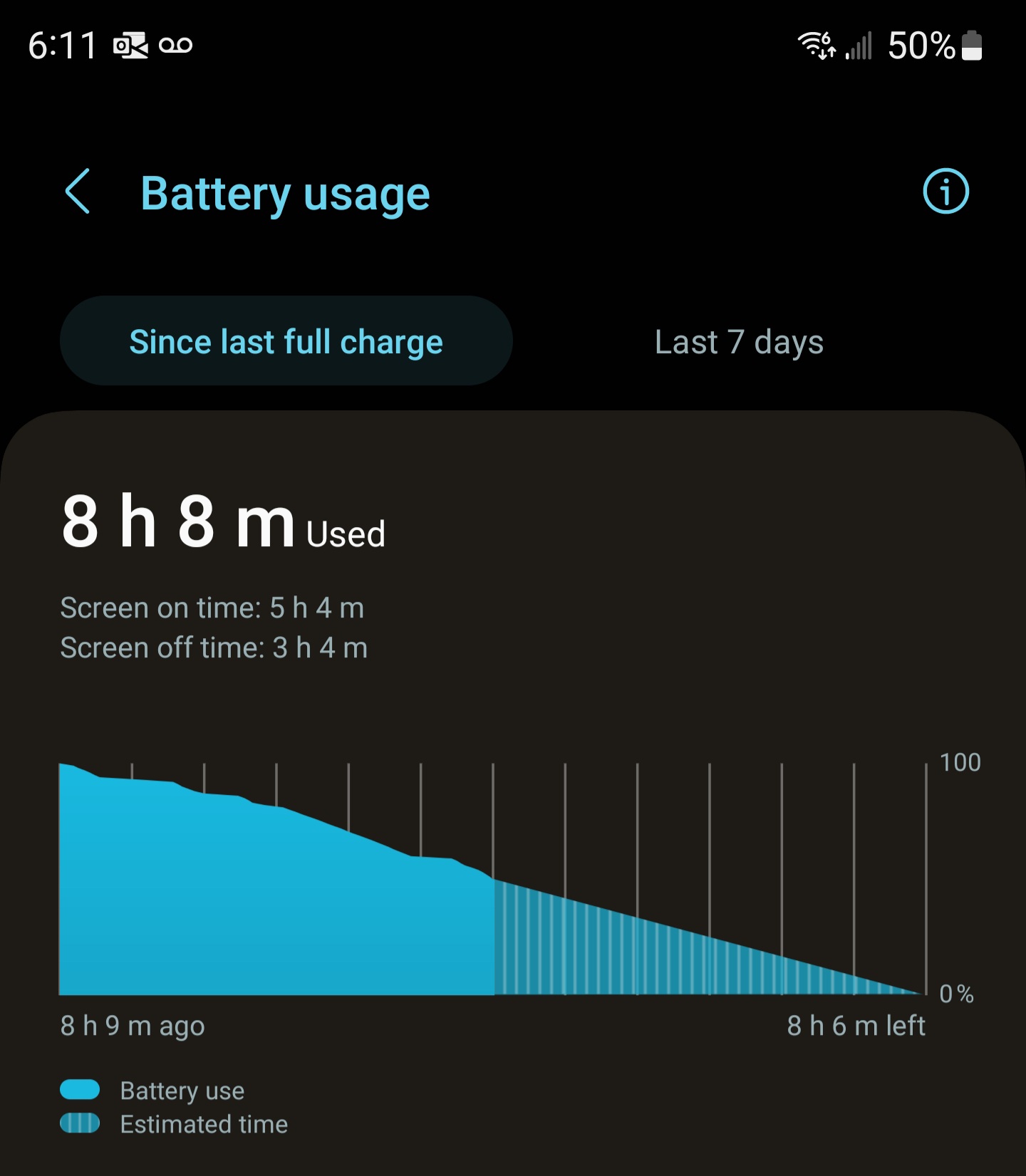Open the battery usage info icon
Viewport: 1026px width, 1176px height.
945,192
